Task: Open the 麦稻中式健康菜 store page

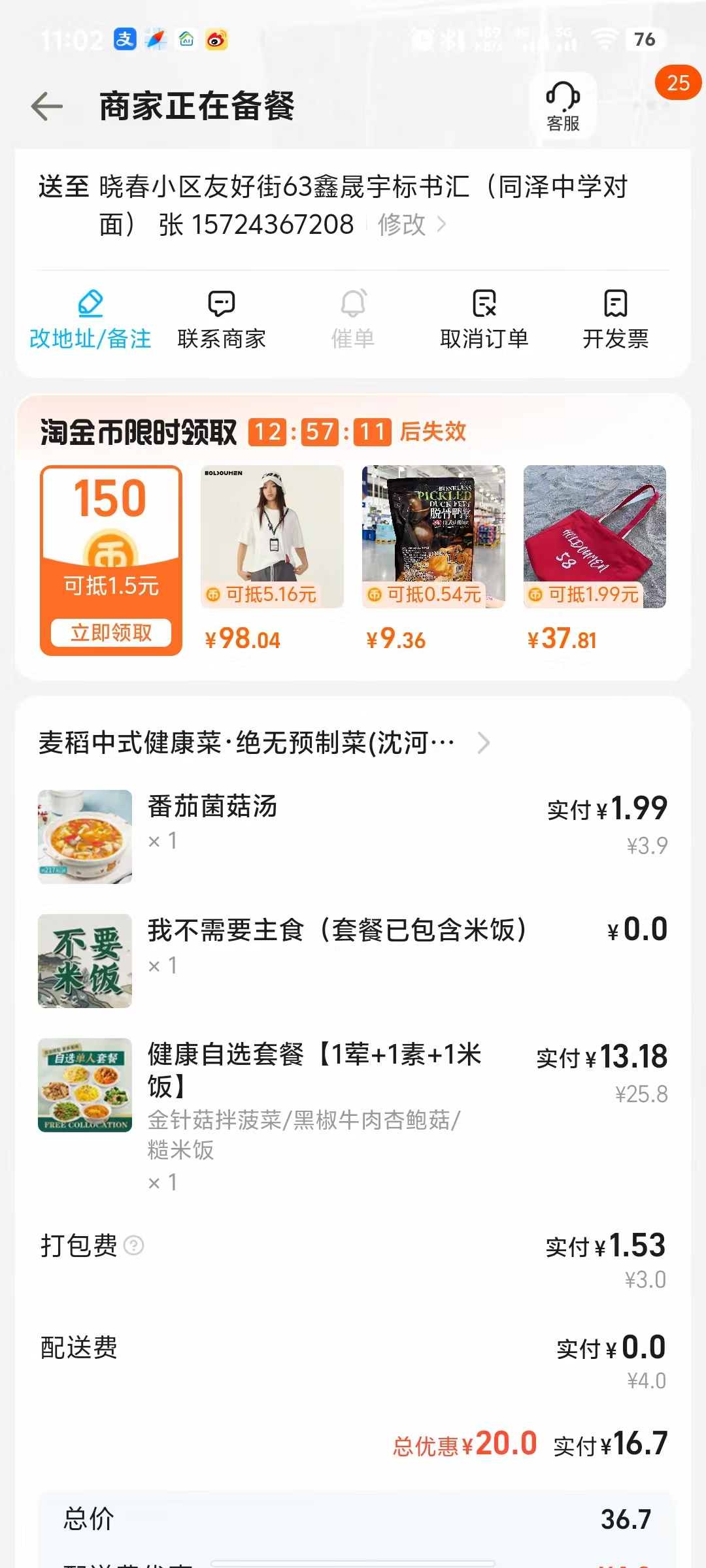Action: pyautogui.click(x=261, y=743)
